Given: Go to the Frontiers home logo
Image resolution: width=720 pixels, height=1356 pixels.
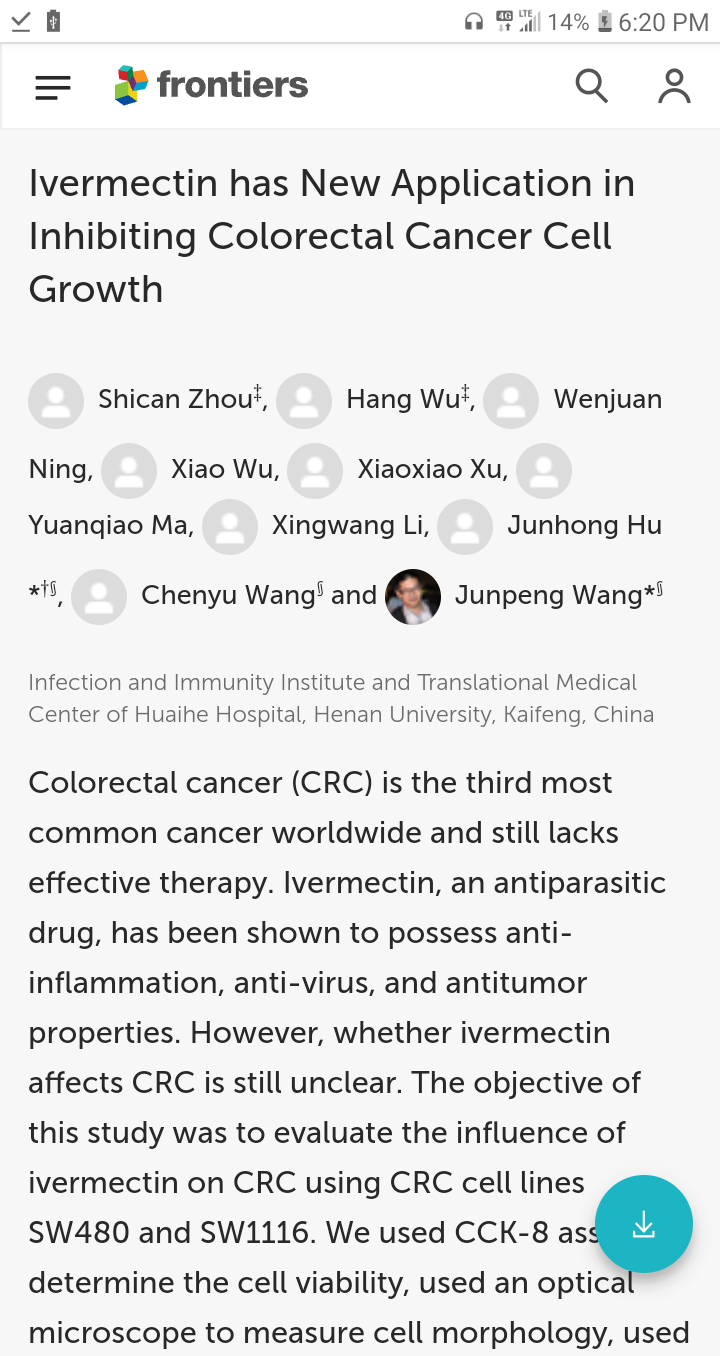Looking at the screenshot, I should coord(211,86).
